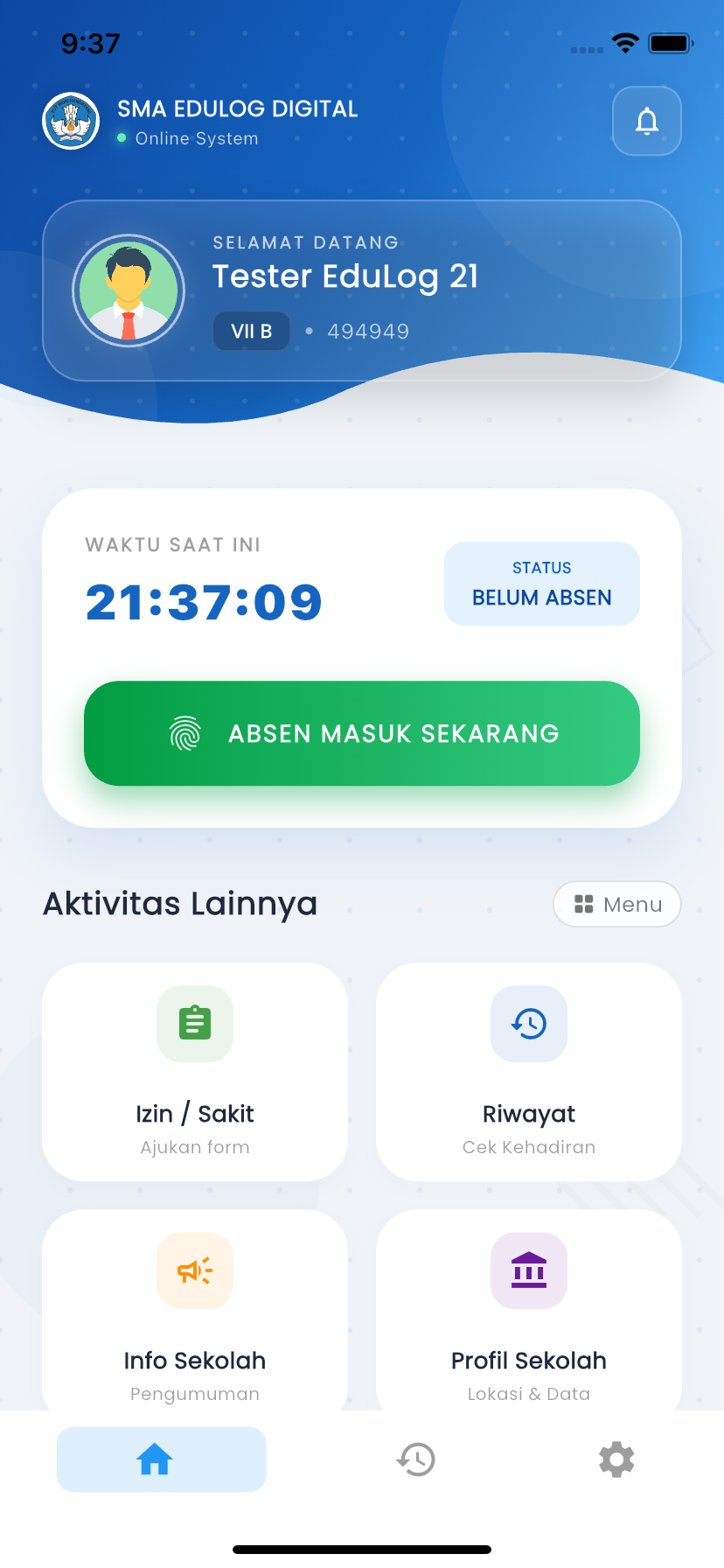Open the notification bell
The width and height of the screenshot is (724, 1568).
[x=646, y=121]
